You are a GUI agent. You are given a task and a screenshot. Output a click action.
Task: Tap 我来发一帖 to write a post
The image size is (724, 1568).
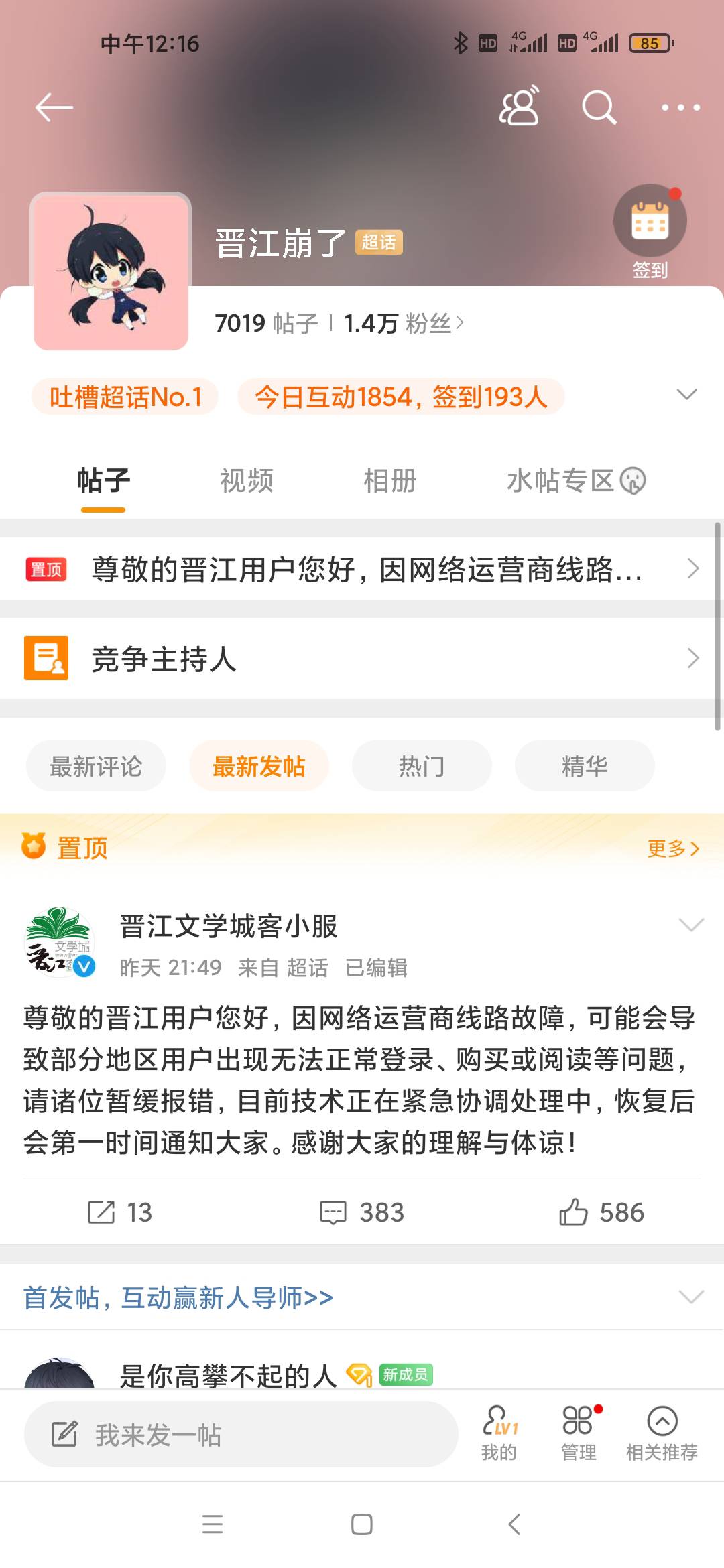241,1435
